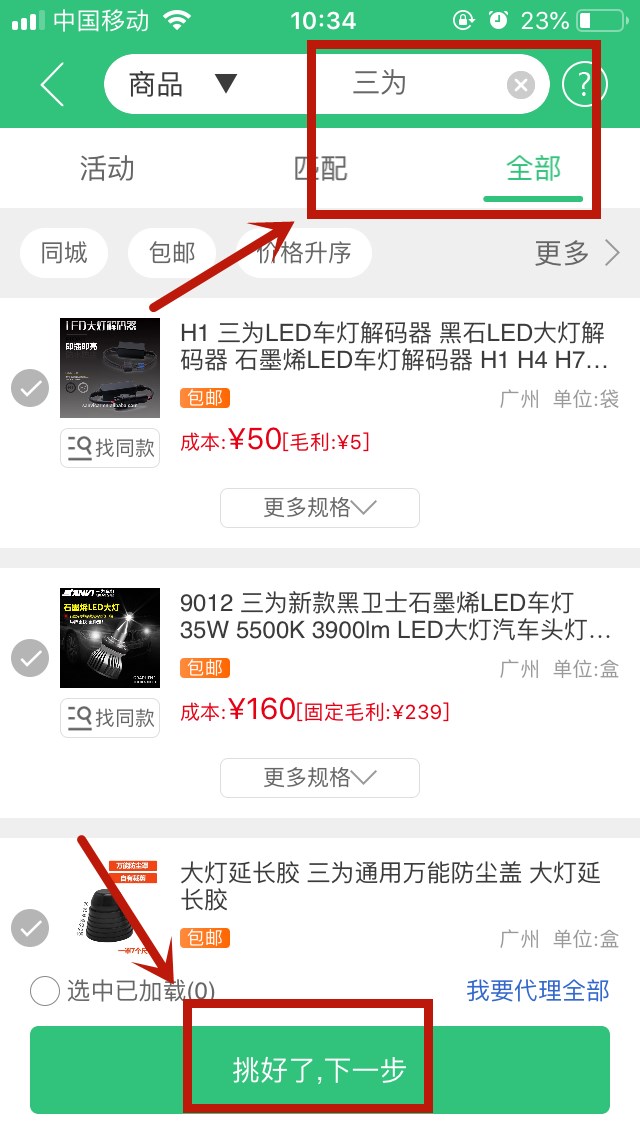Open the help question mark
Viewport: 640px width, 1136px height.
585,85
